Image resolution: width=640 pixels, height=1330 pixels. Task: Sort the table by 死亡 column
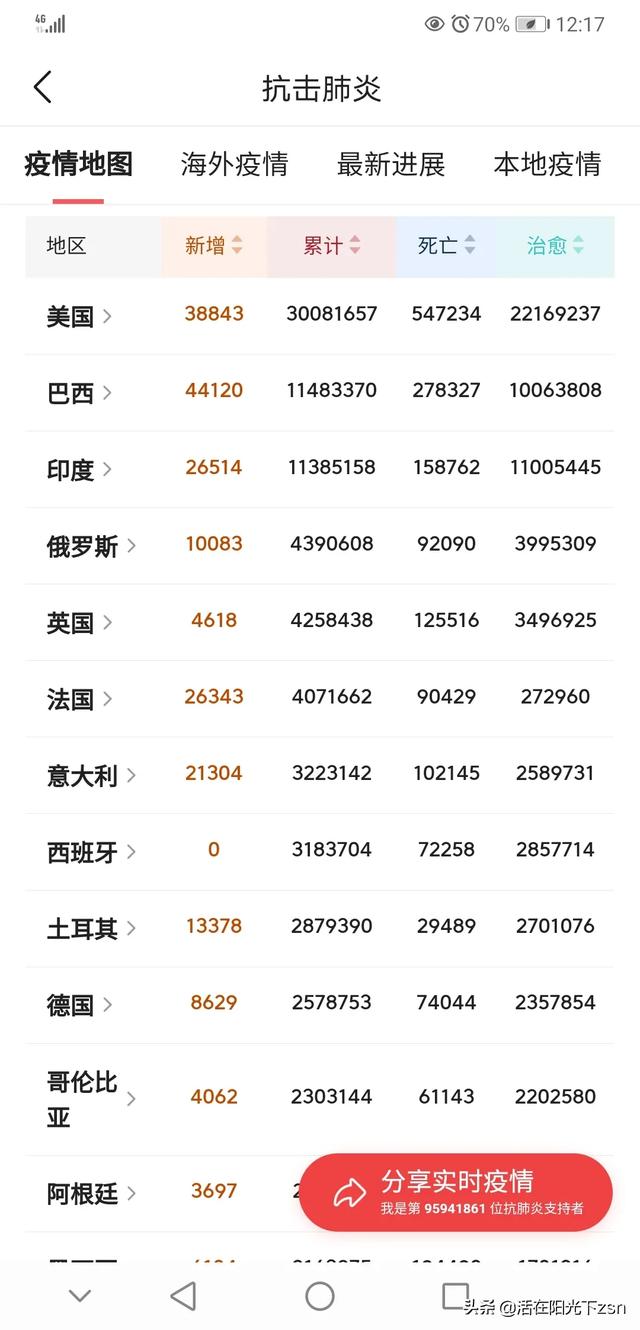[446, 245]
